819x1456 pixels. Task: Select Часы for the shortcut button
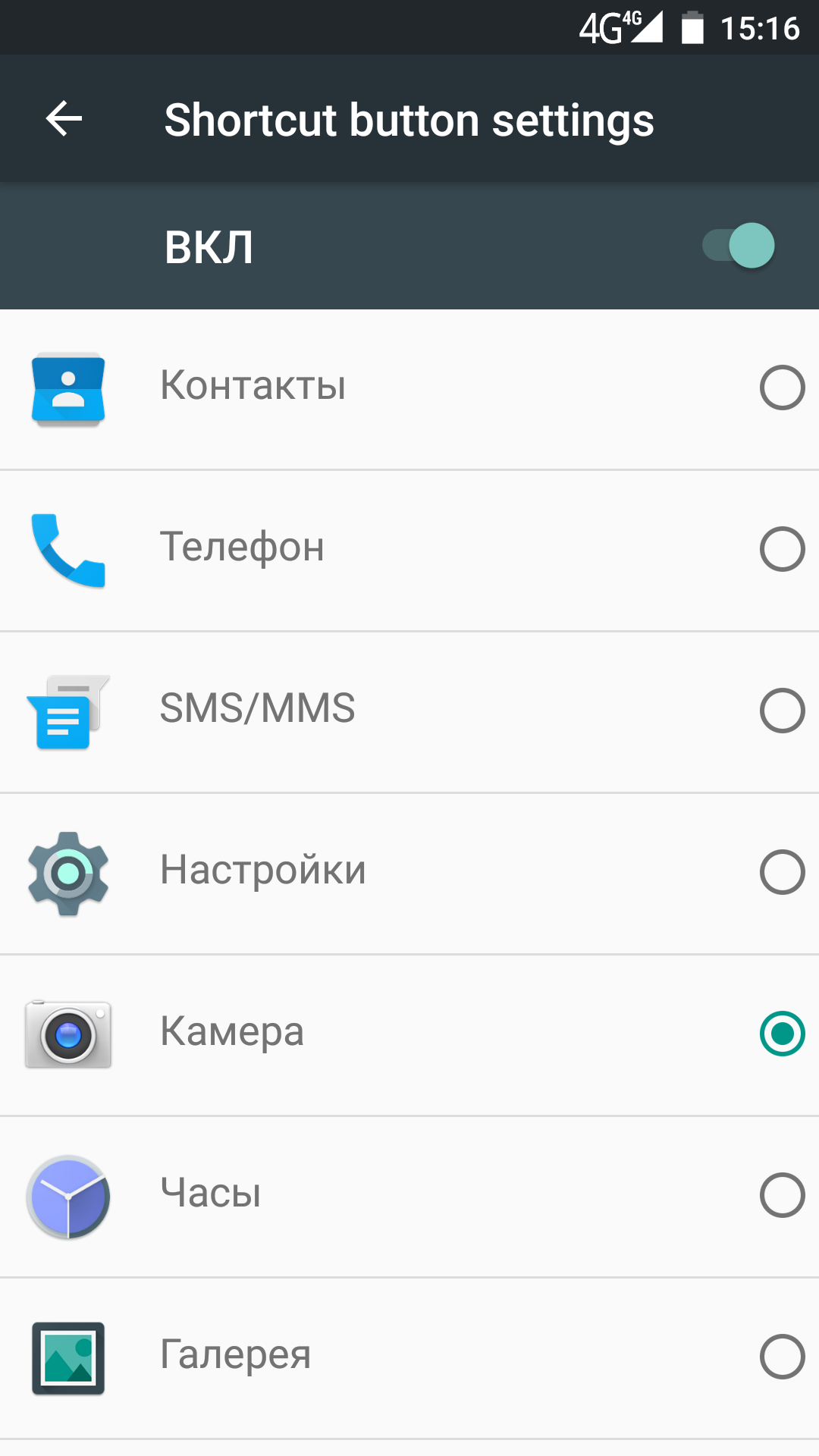click(x=409, y=1197)
